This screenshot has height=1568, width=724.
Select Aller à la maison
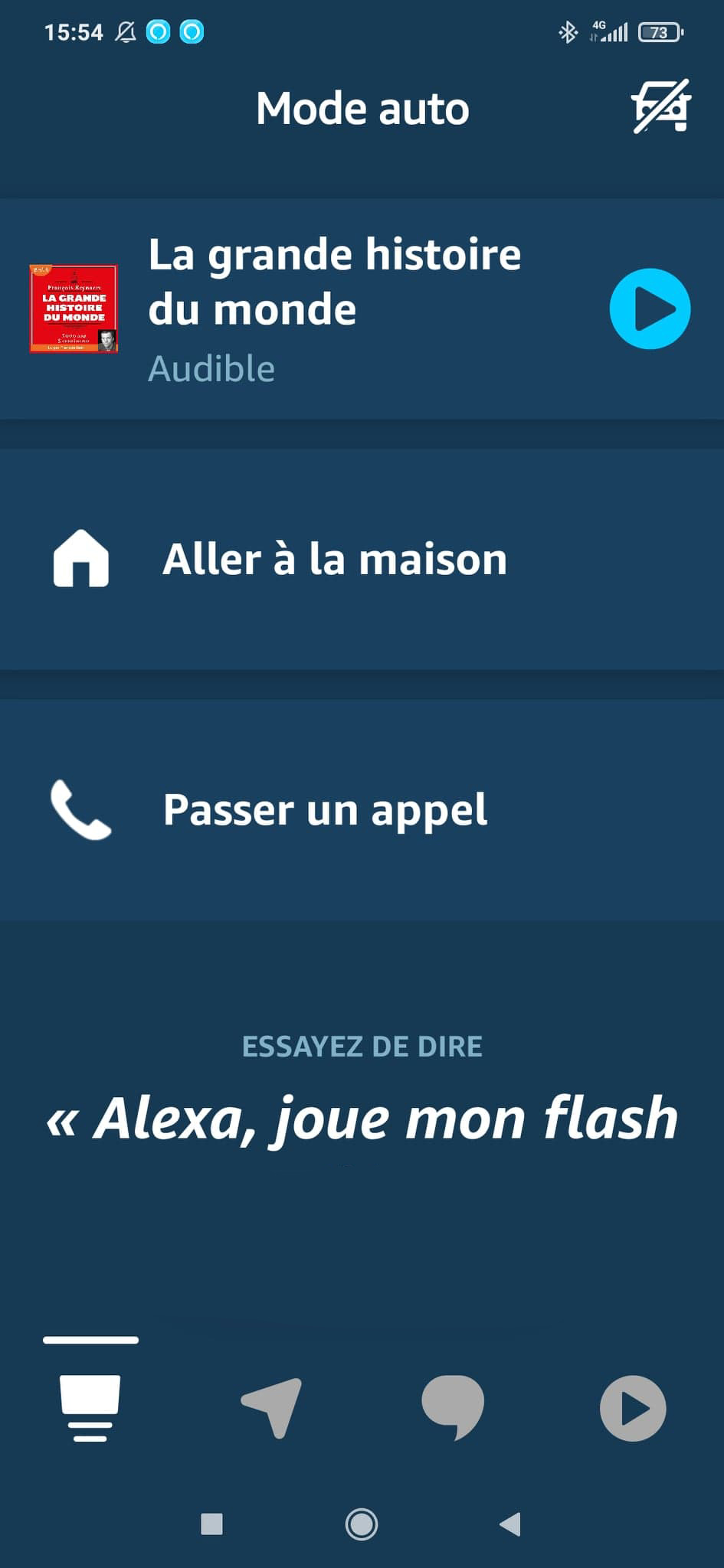point(362,559)
